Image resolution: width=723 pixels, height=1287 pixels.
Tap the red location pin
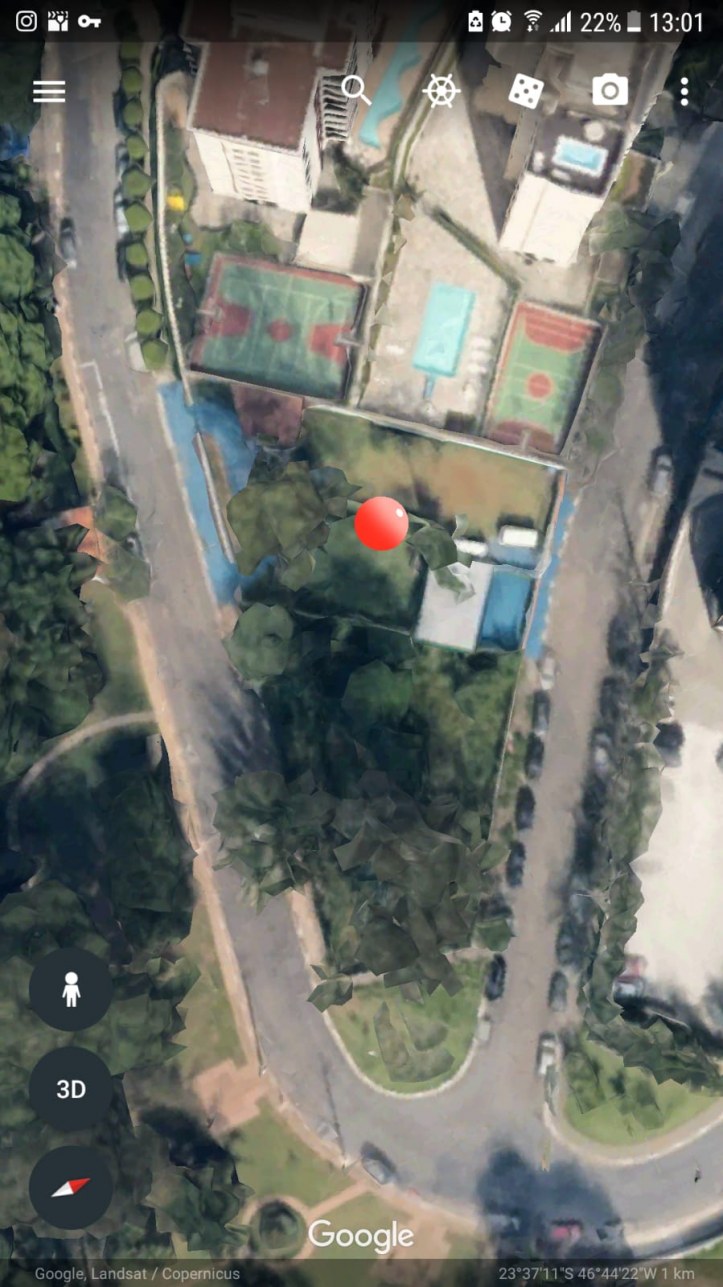tap(382, 523)
